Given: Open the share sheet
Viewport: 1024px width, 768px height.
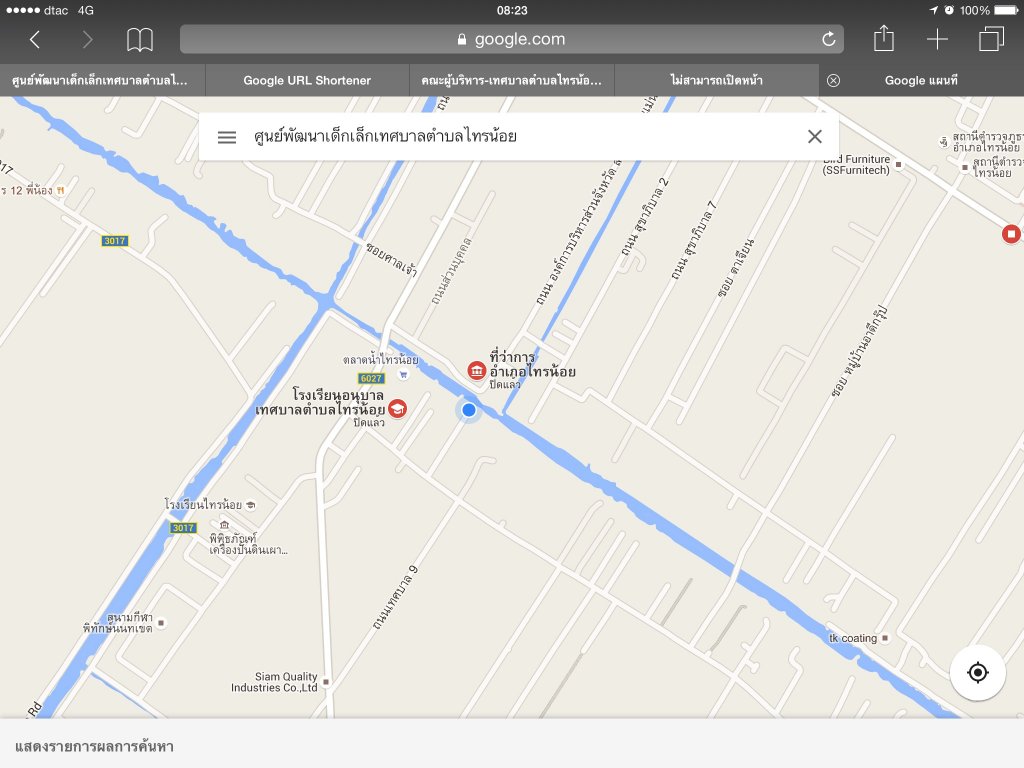Looking at the screenshot, I should point(883,40).
